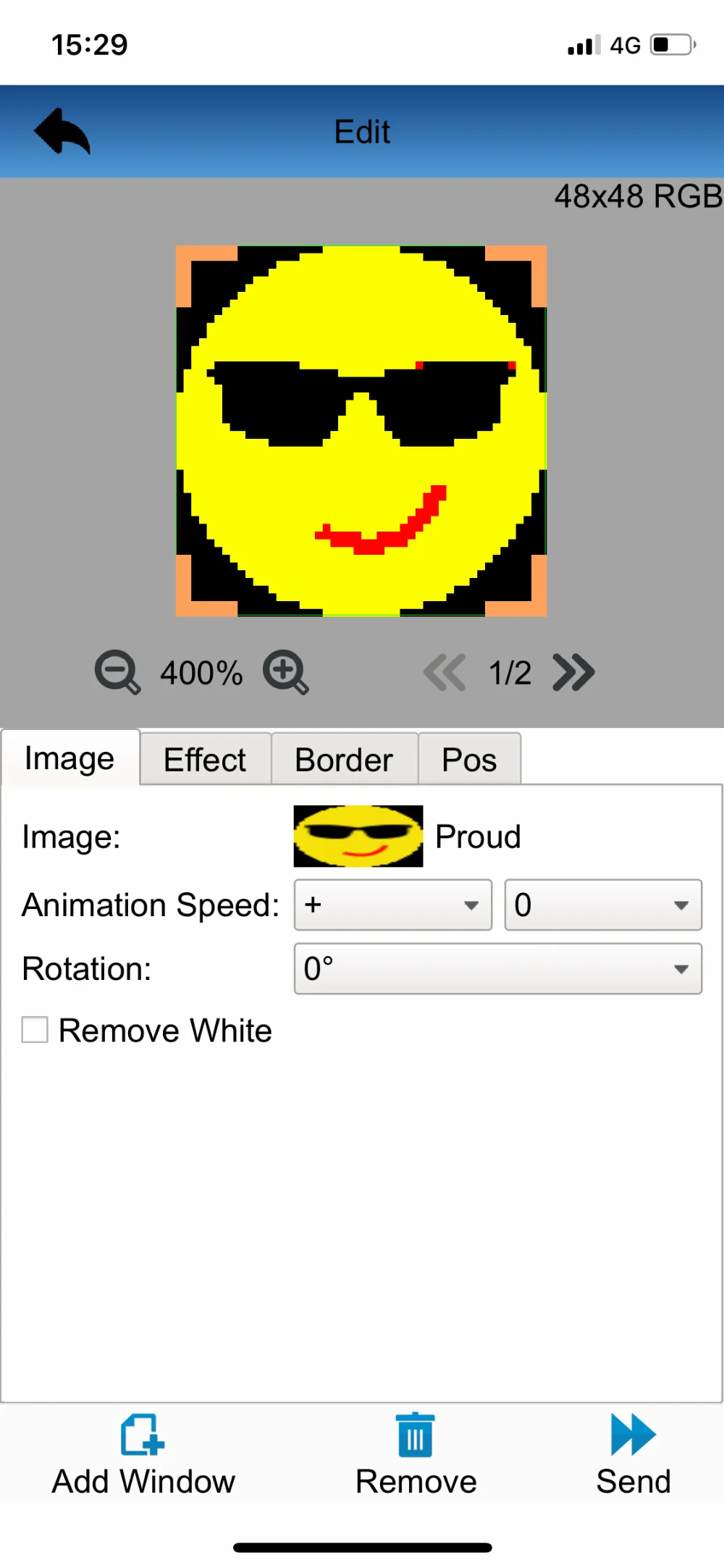
Task: Open the animation speed sign dropdown
Action: [x=393, y=905]
